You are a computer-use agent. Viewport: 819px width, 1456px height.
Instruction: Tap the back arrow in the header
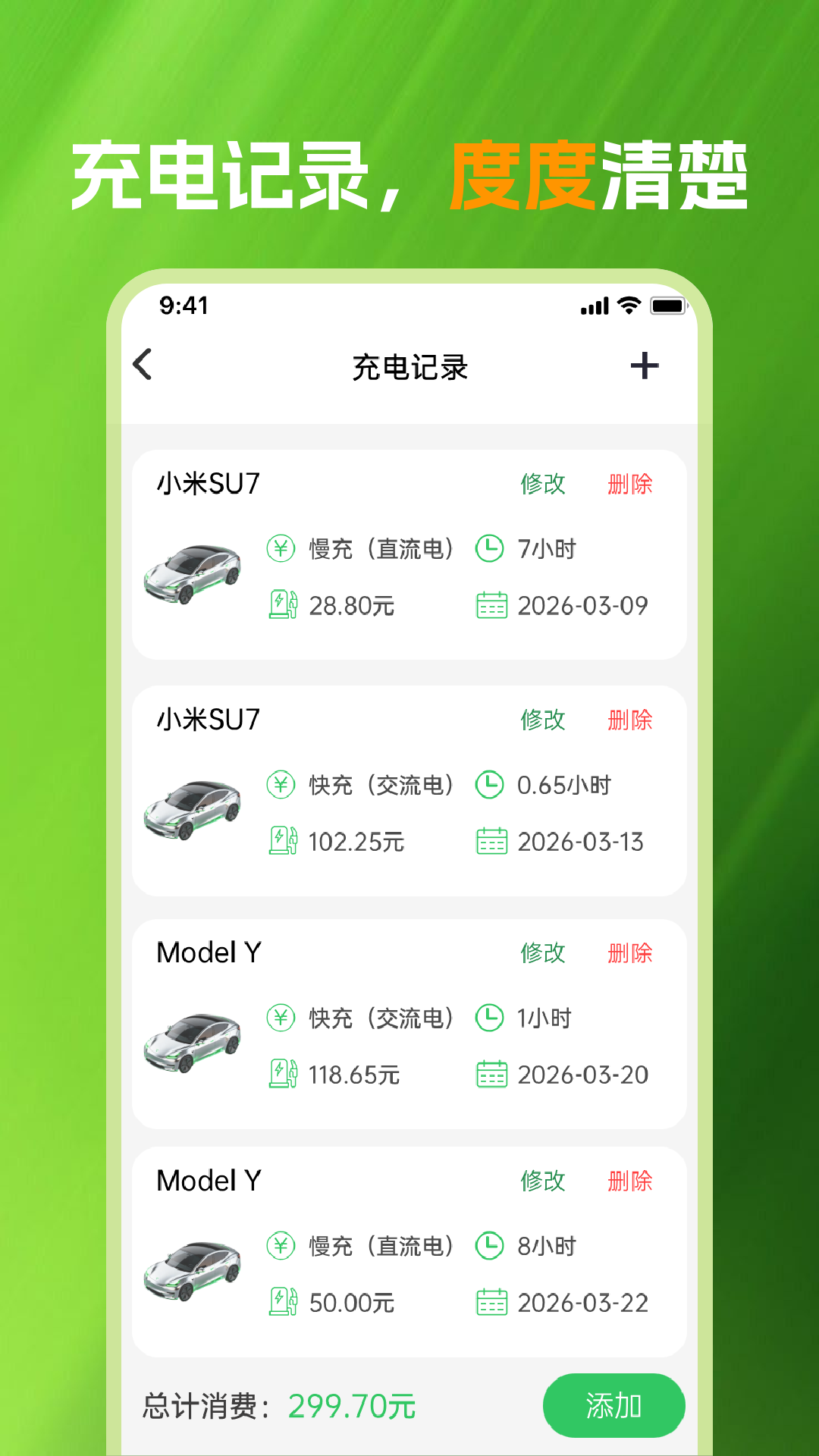pos(142,365)
